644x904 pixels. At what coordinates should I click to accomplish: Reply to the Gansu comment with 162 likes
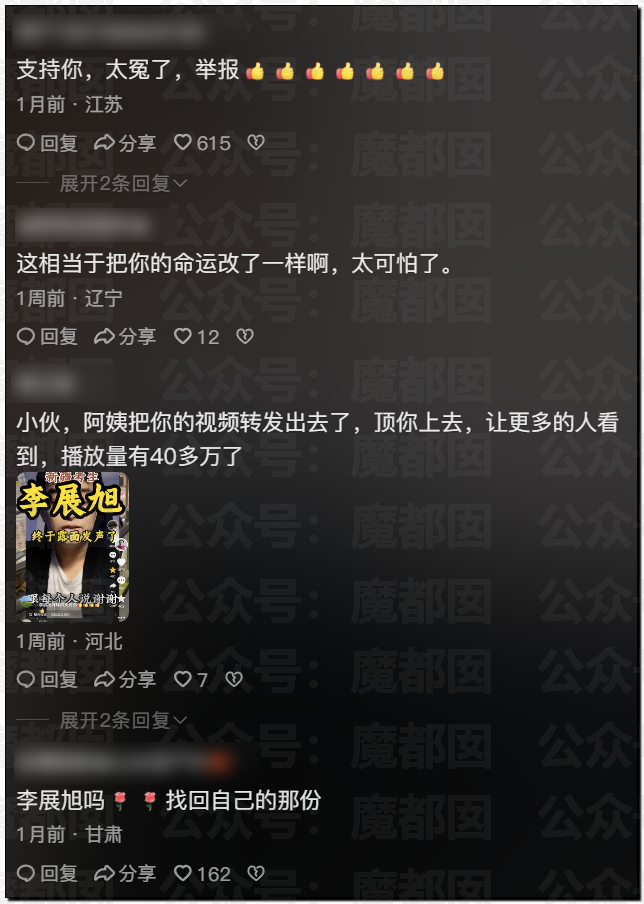[47, 874]
